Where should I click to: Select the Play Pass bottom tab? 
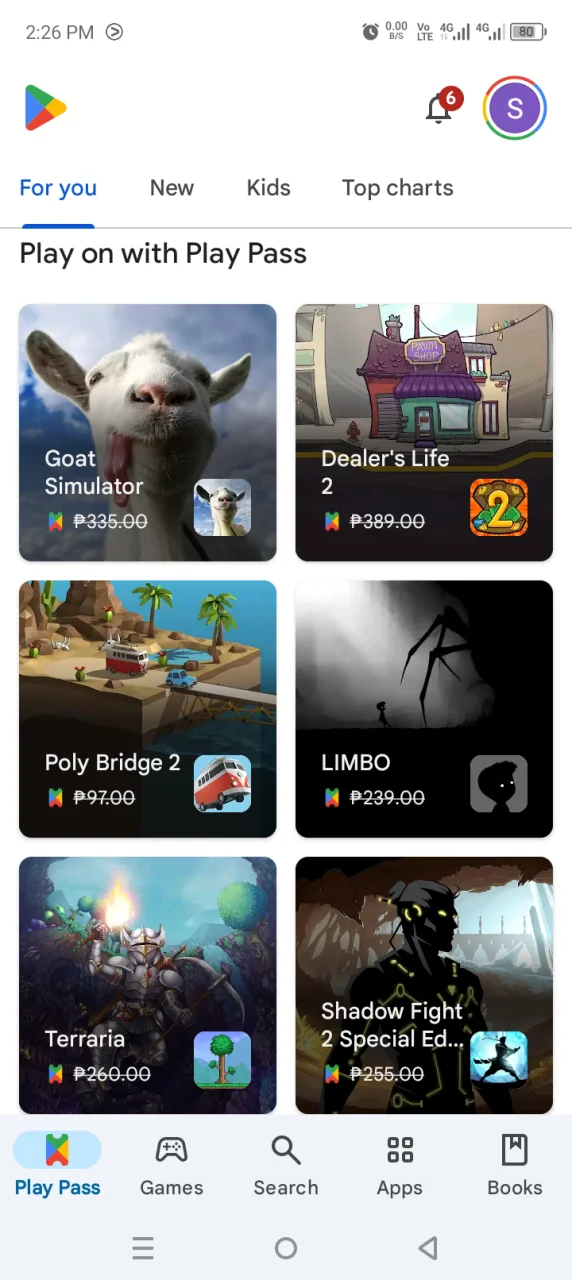click(x=57, y=1165)
